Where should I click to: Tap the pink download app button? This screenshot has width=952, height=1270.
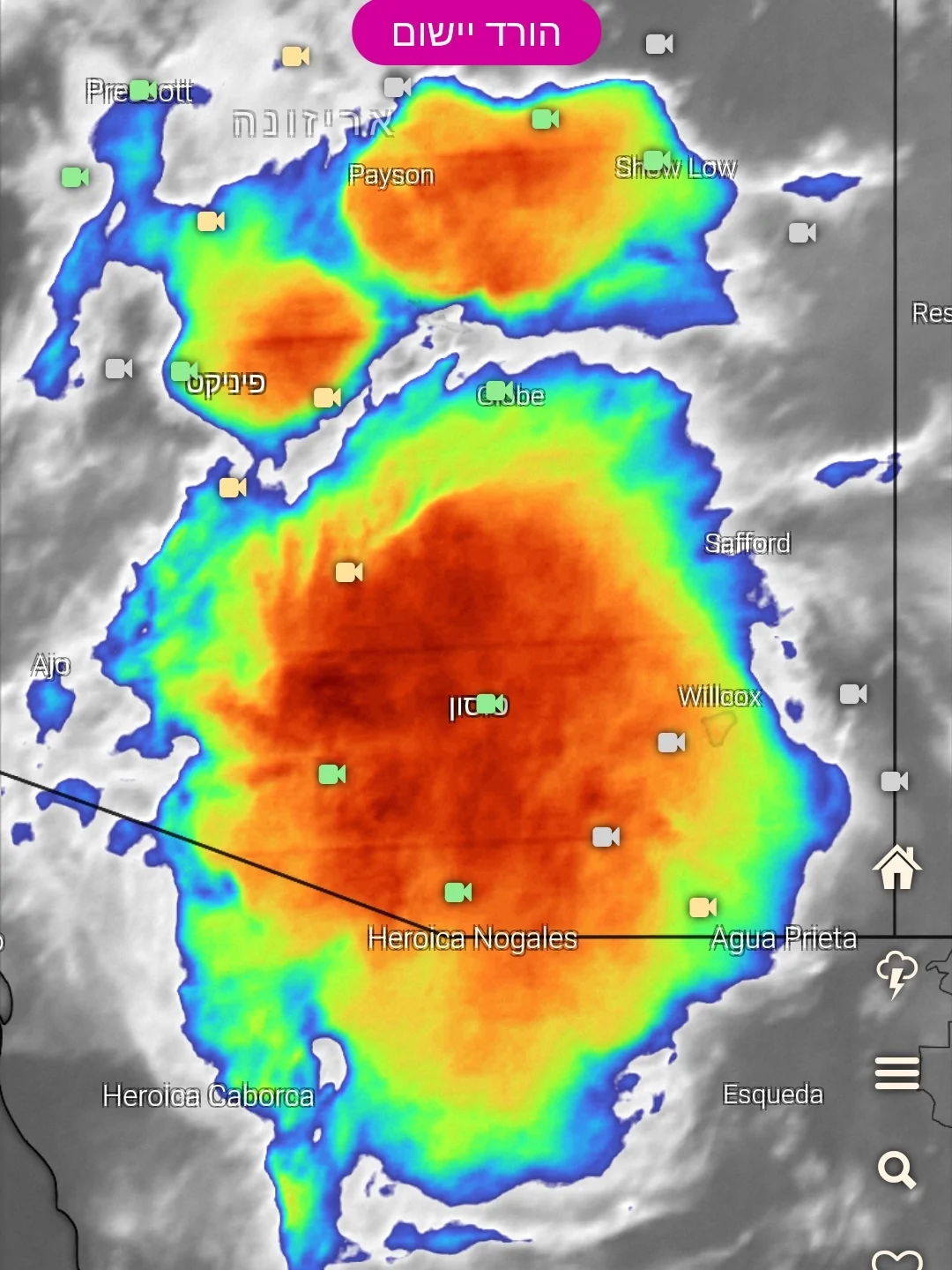(476, 34)
